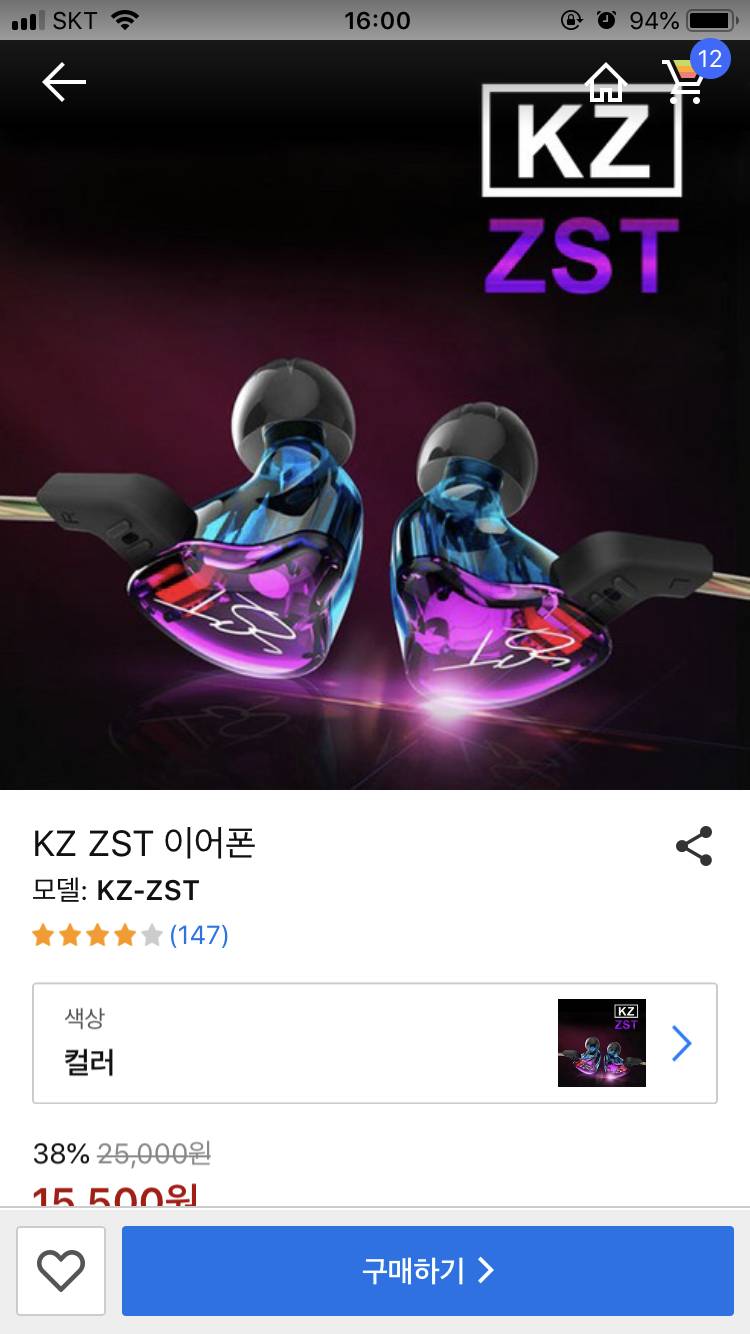Open the home icon in the top bar
The image size is (750, 1334).
point(606,82)
